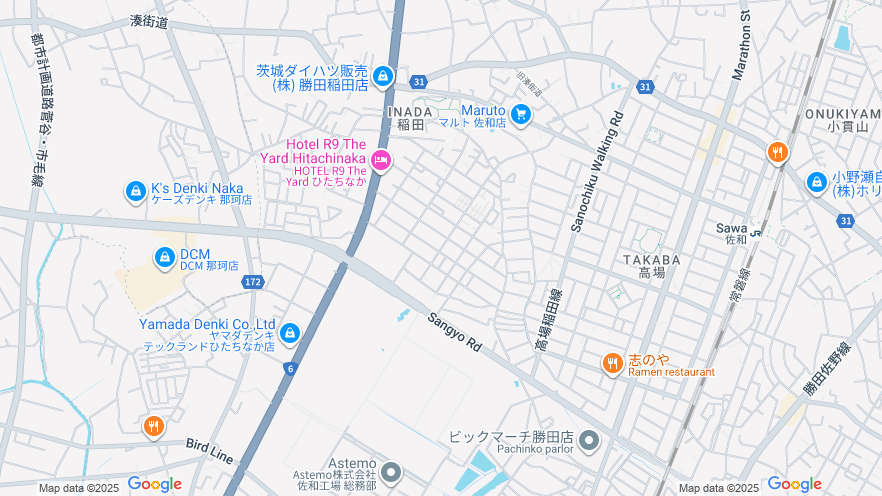Select the Maruto supermarket pin
The image size is (882, 496).
520,116
